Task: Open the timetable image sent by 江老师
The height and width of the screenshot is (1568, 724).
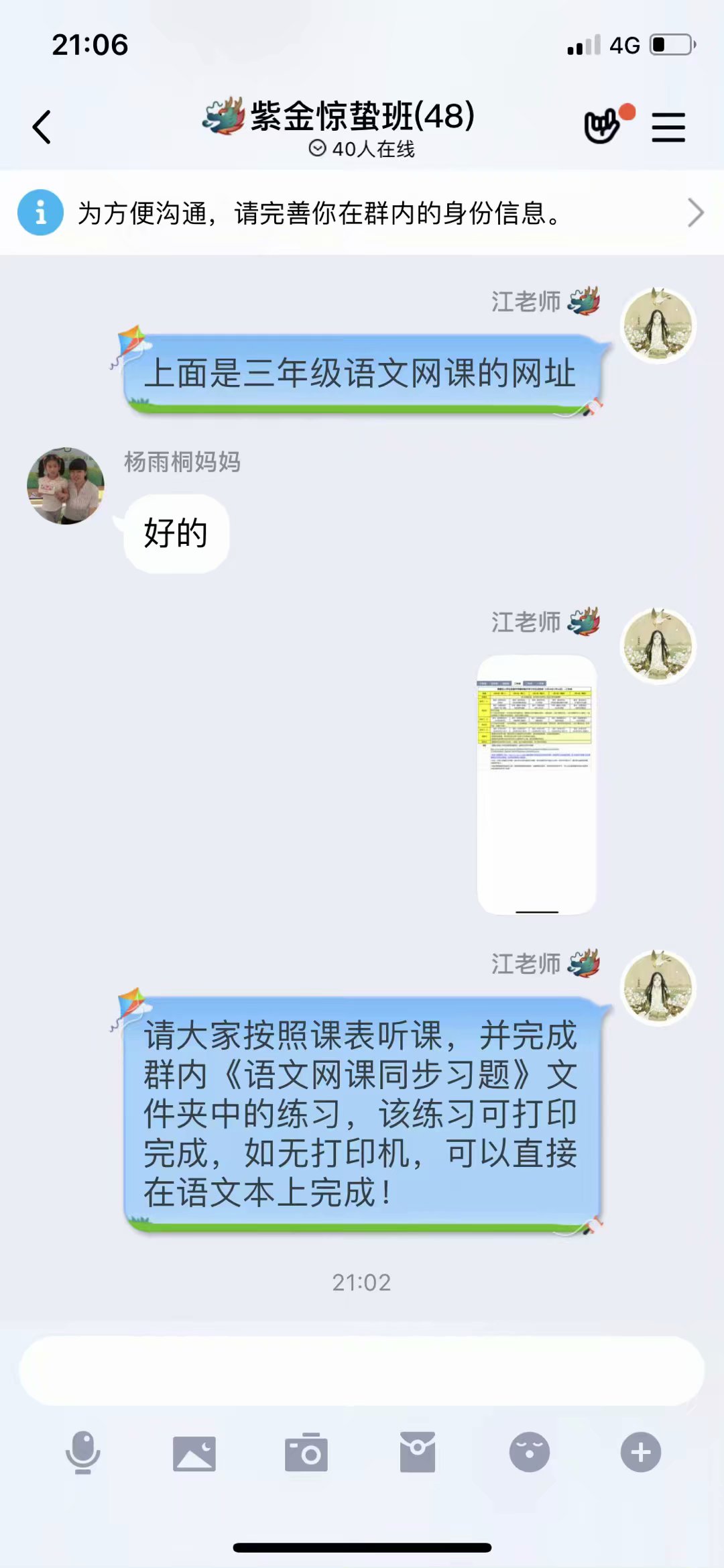Action: tap(537, 784)
